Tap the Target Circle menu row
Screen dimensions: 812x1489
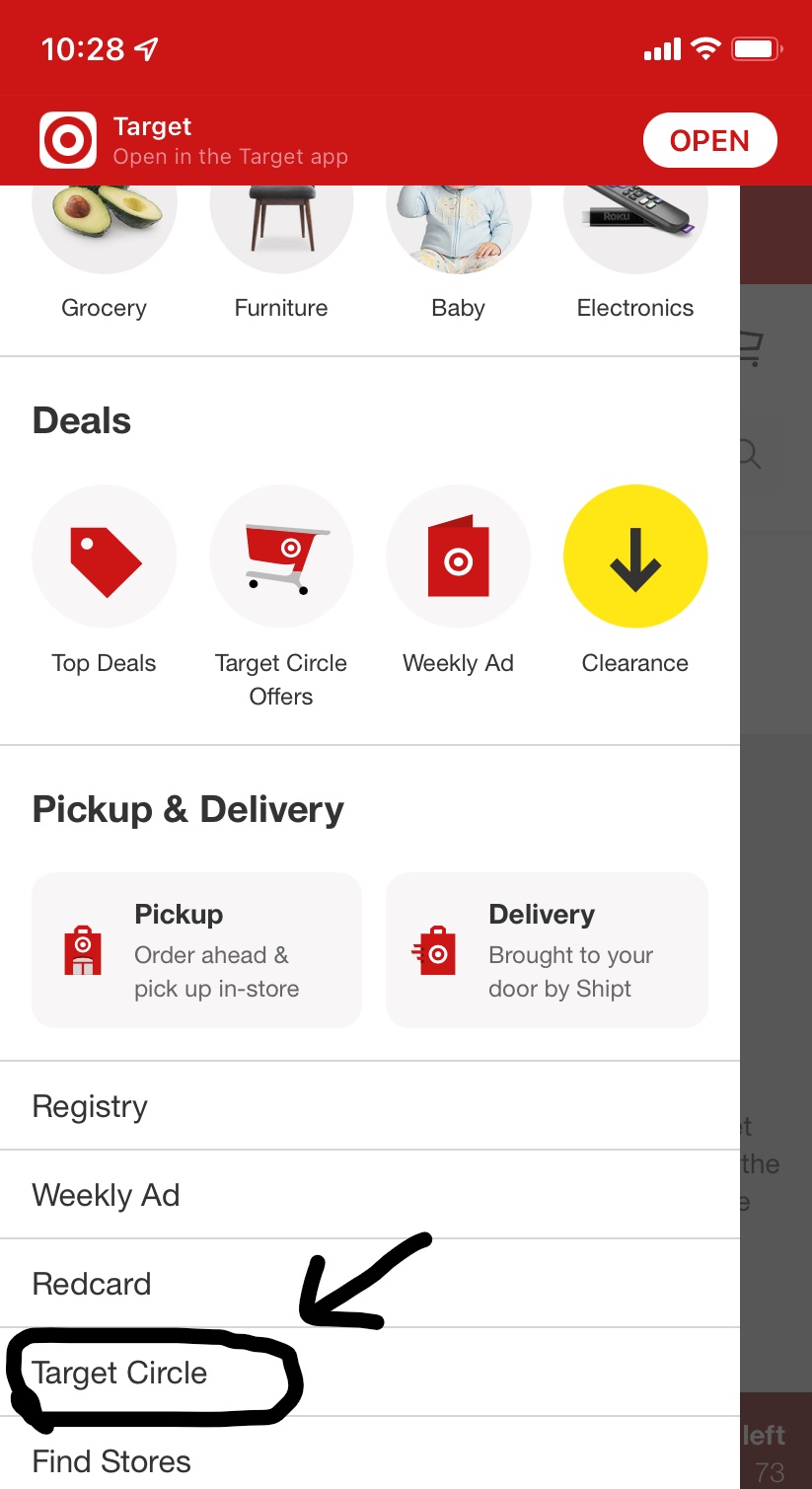370,1373
